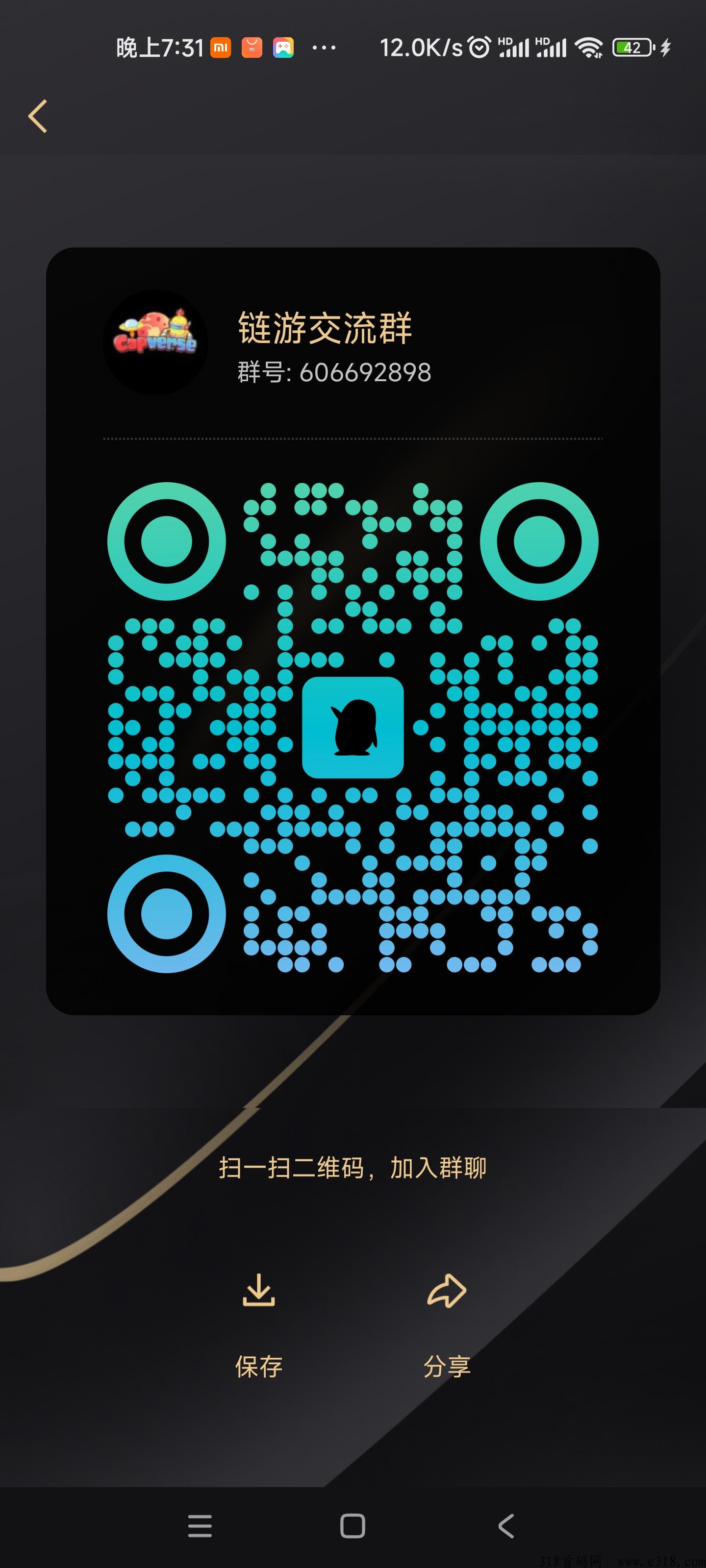Tap the system home button
Screen dimensions: 706x1568
tap(353, 1525)
